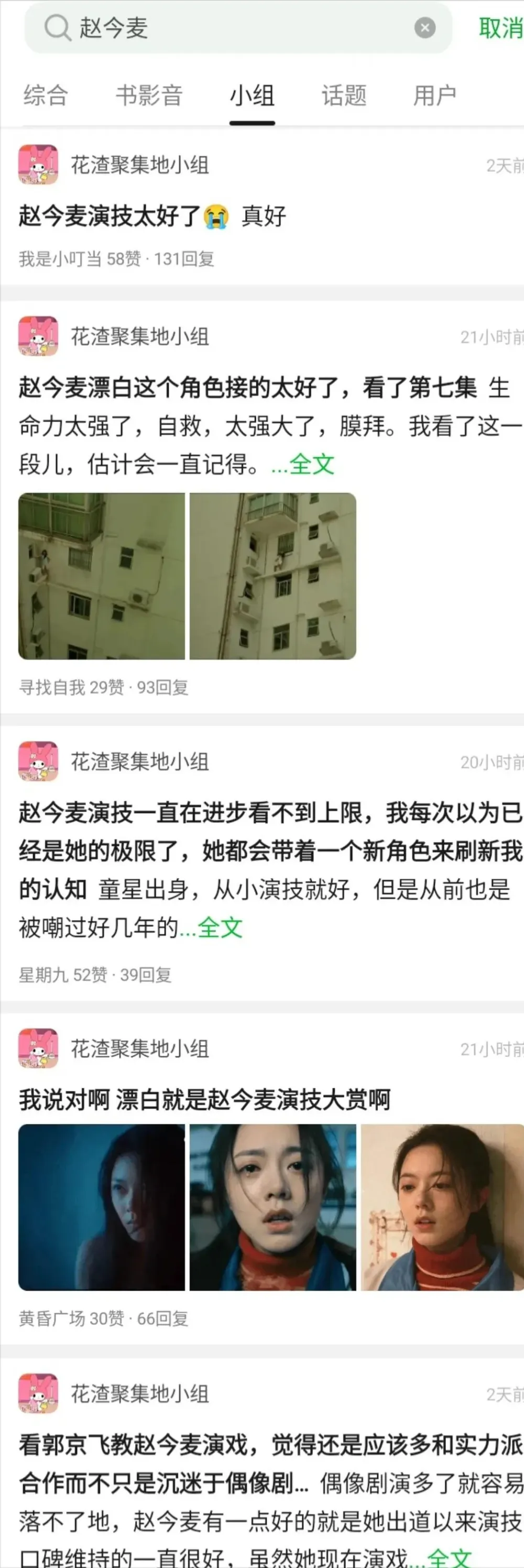This screenshot has width=524, height=1568.
Task: Select the 小组 tab
Action: pyautogui.click(x=252, y=95)
